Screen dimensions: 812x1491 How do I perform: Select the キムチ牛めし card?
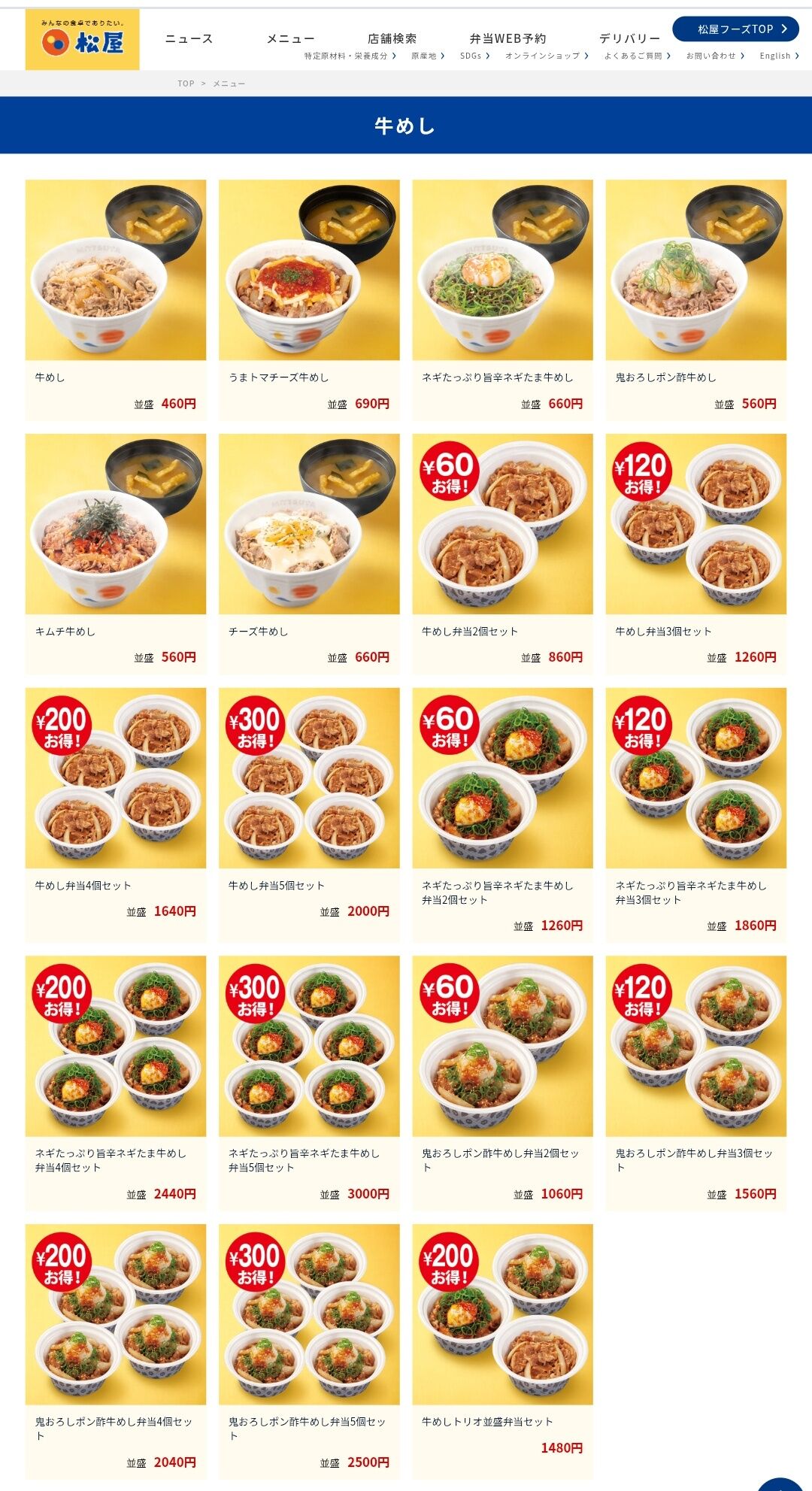click(116, 553)
